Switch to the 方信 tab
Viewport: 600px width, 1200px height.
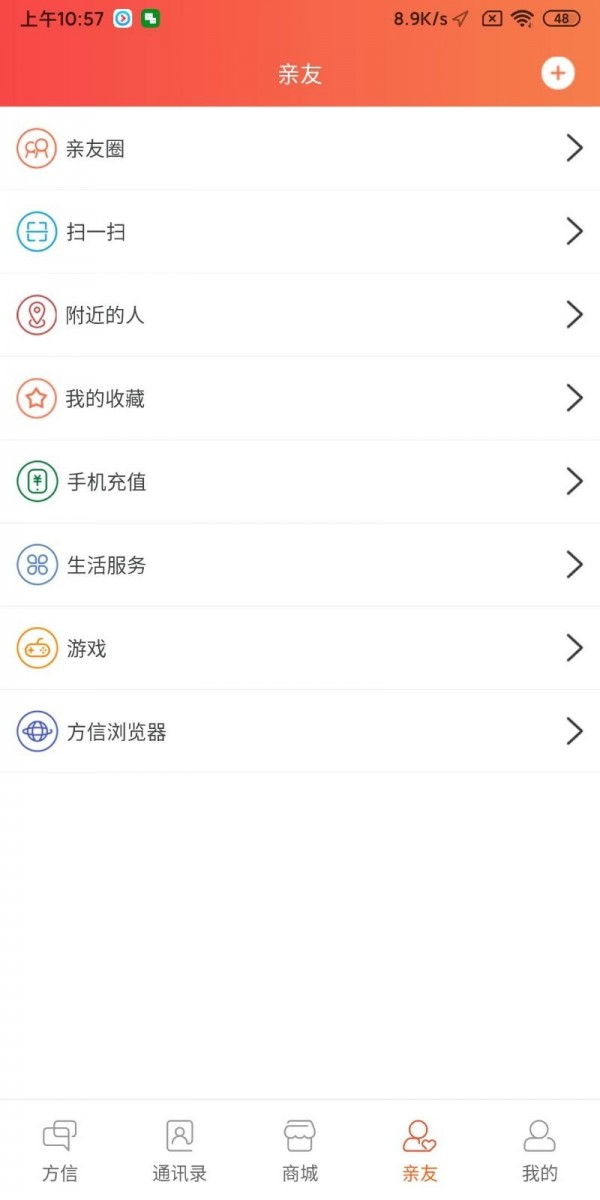coord(60,1150)
